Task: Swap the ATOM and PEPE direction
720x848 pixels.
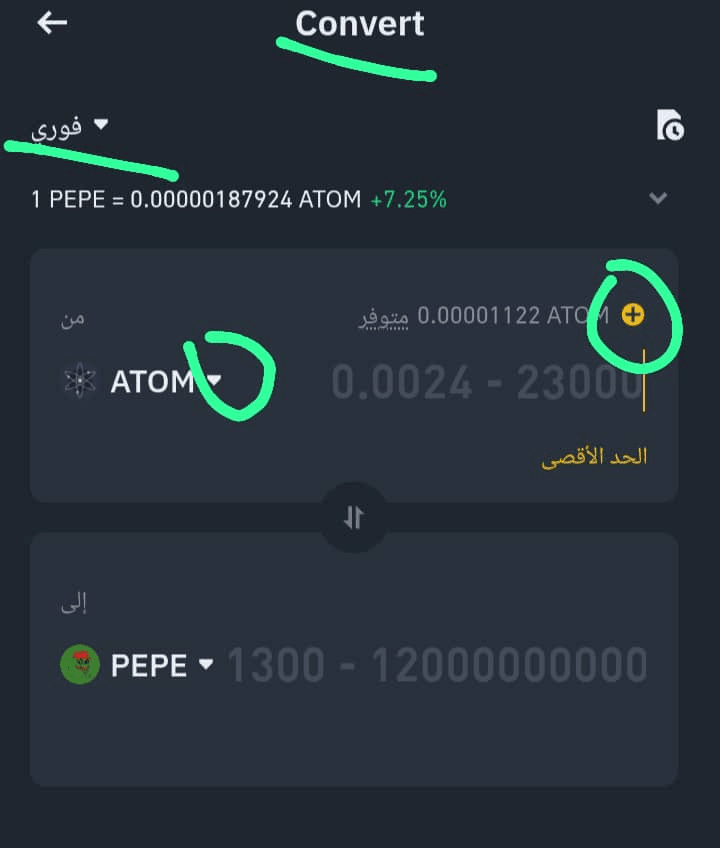Action: tap(354, 517)
